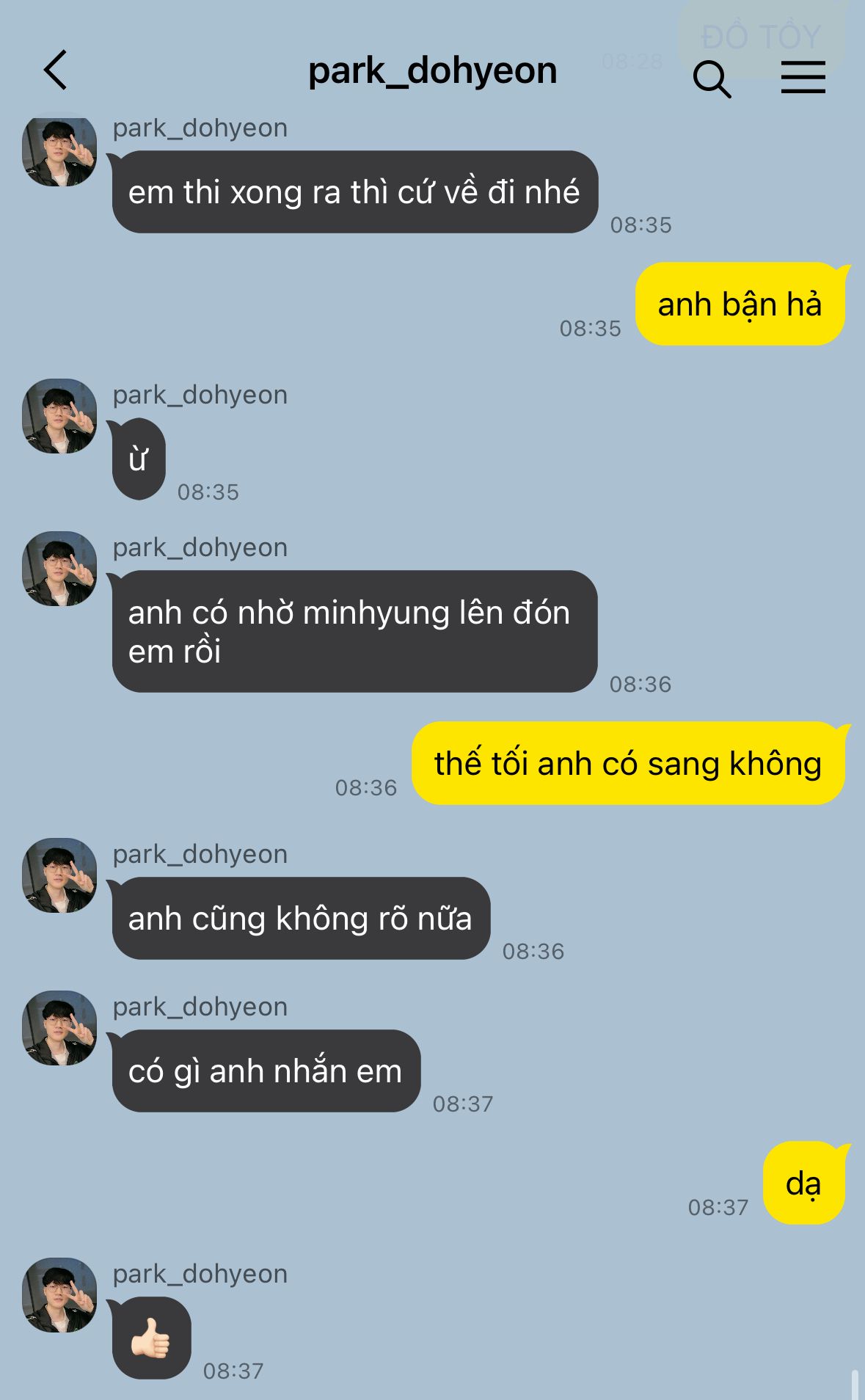This screenshot has height=1400, width=865.
Task: Tap the avatar next to the thumbs-up message
Action: click(x=59, y=1295)
